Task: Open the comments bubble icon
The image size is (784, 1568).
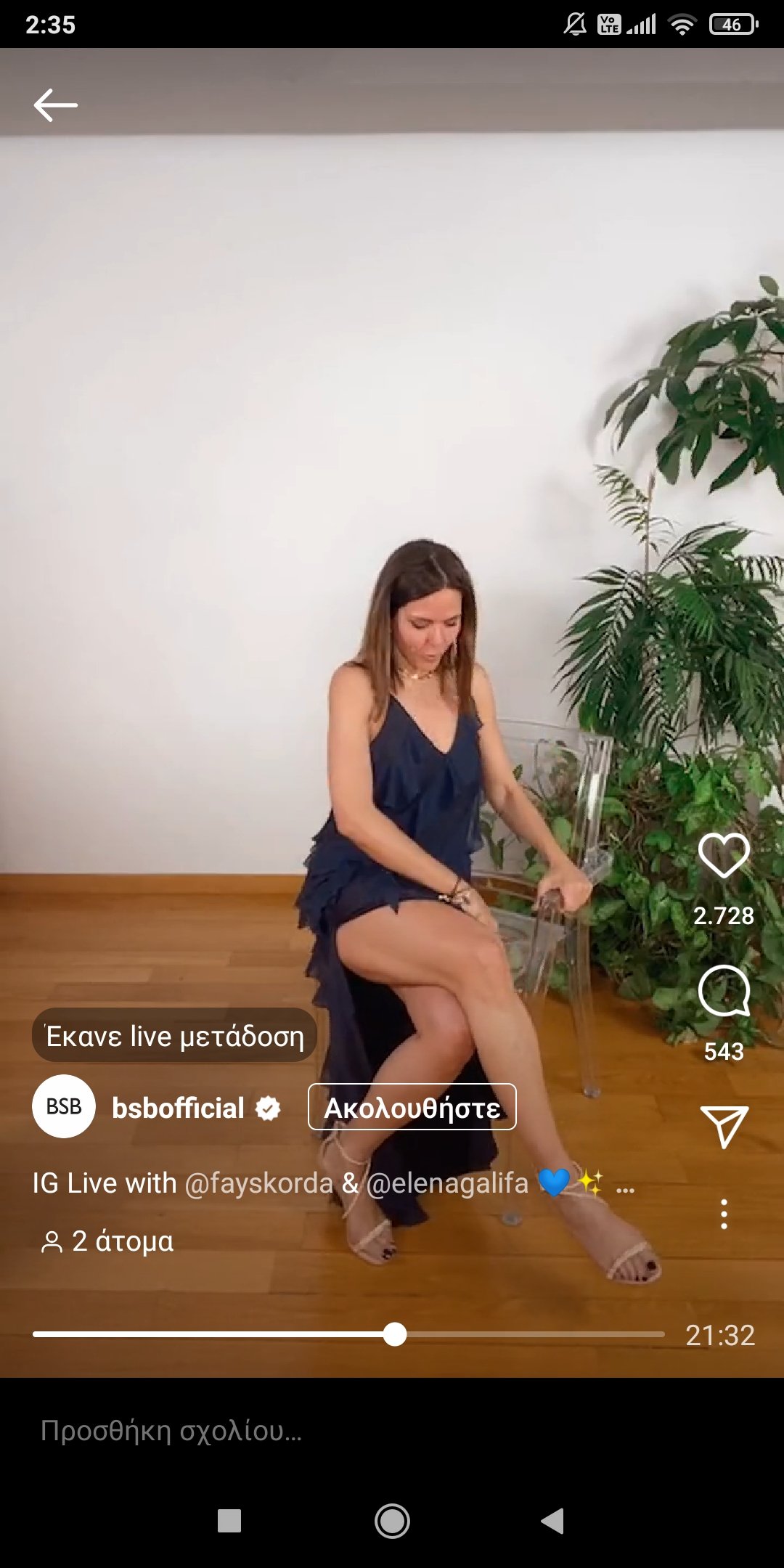Action: click(724, 992)
